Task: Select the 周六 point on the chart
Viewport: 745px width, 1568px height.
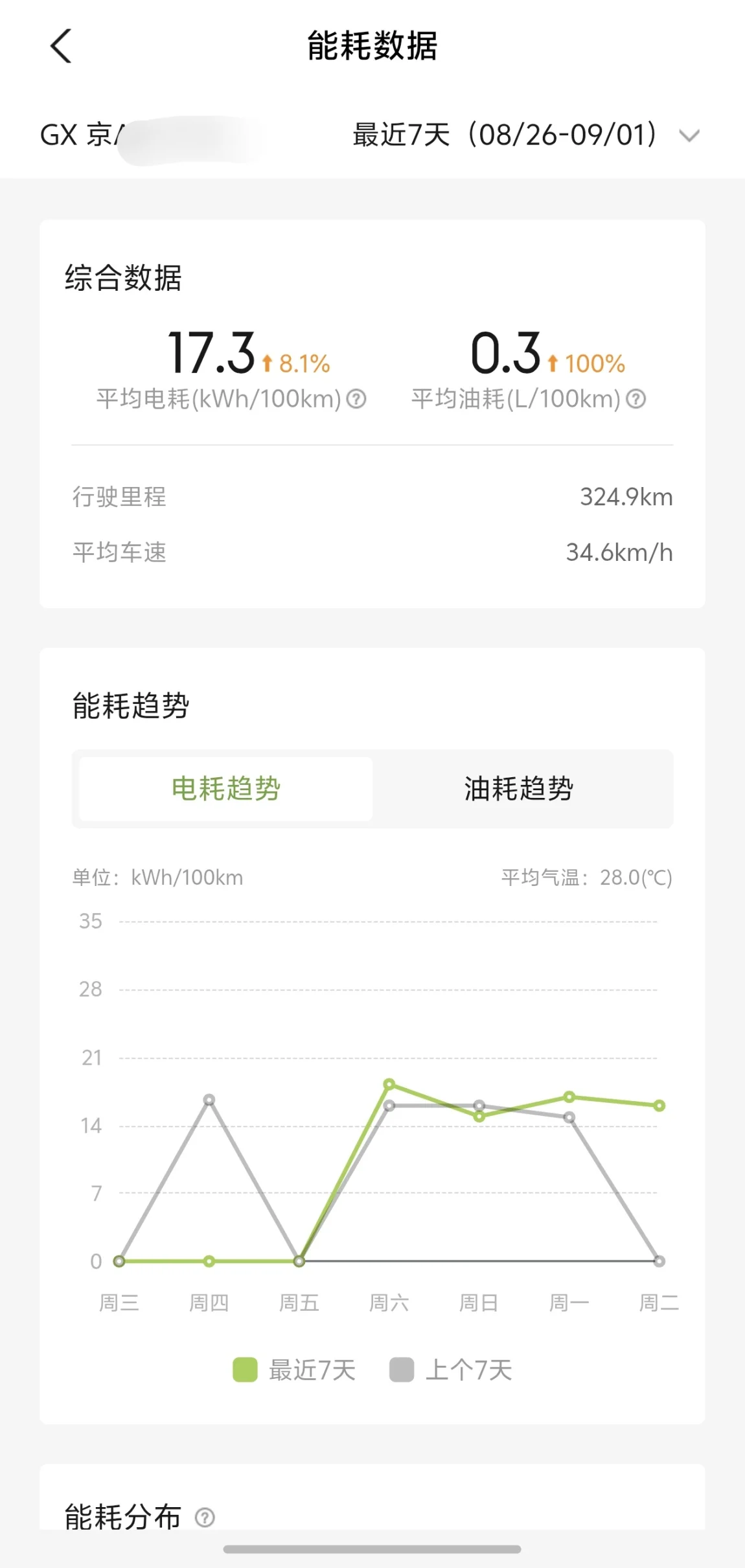Action: [389, 1084]
